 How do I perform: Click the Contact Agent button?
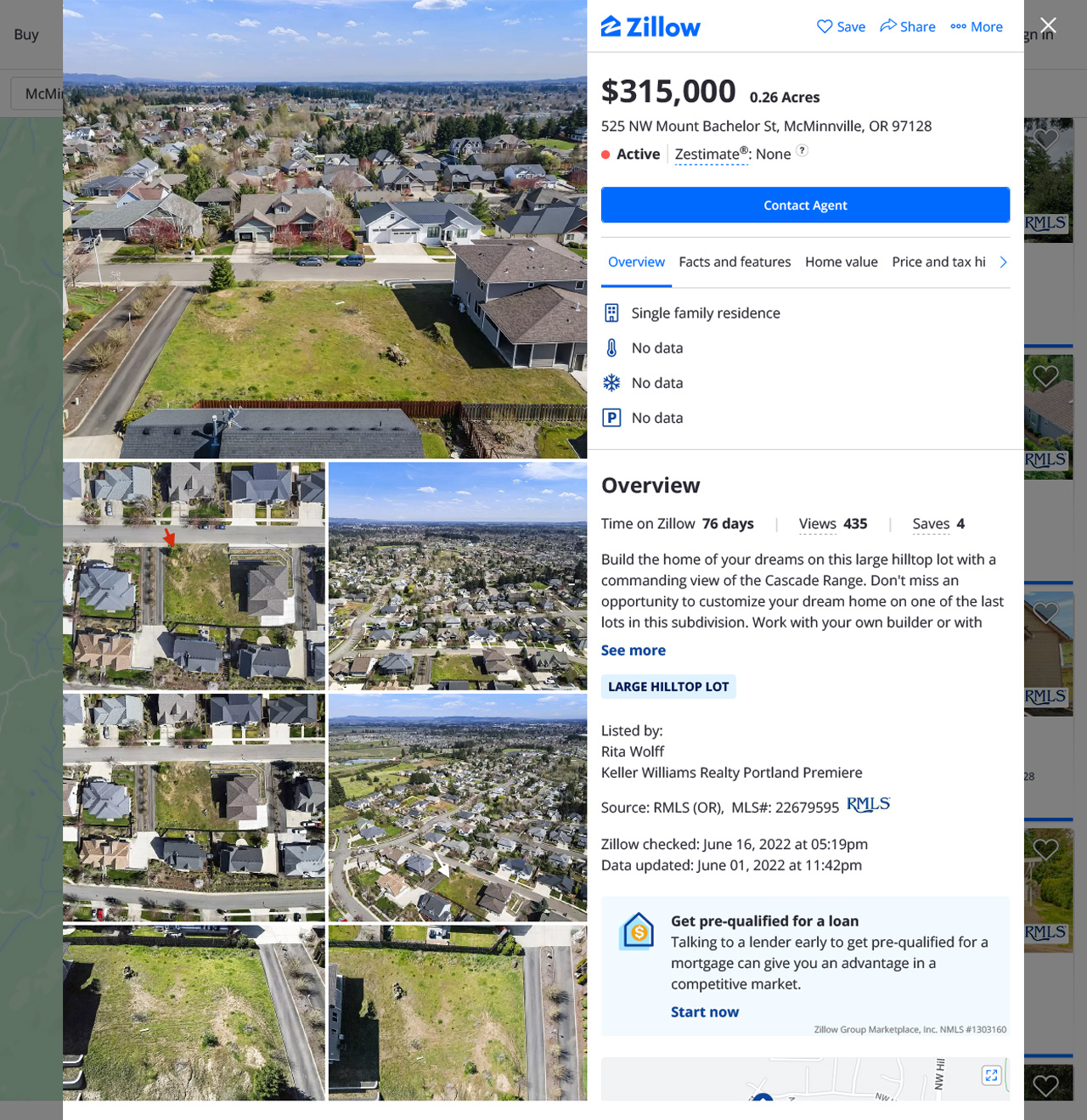tap(805, 205)
